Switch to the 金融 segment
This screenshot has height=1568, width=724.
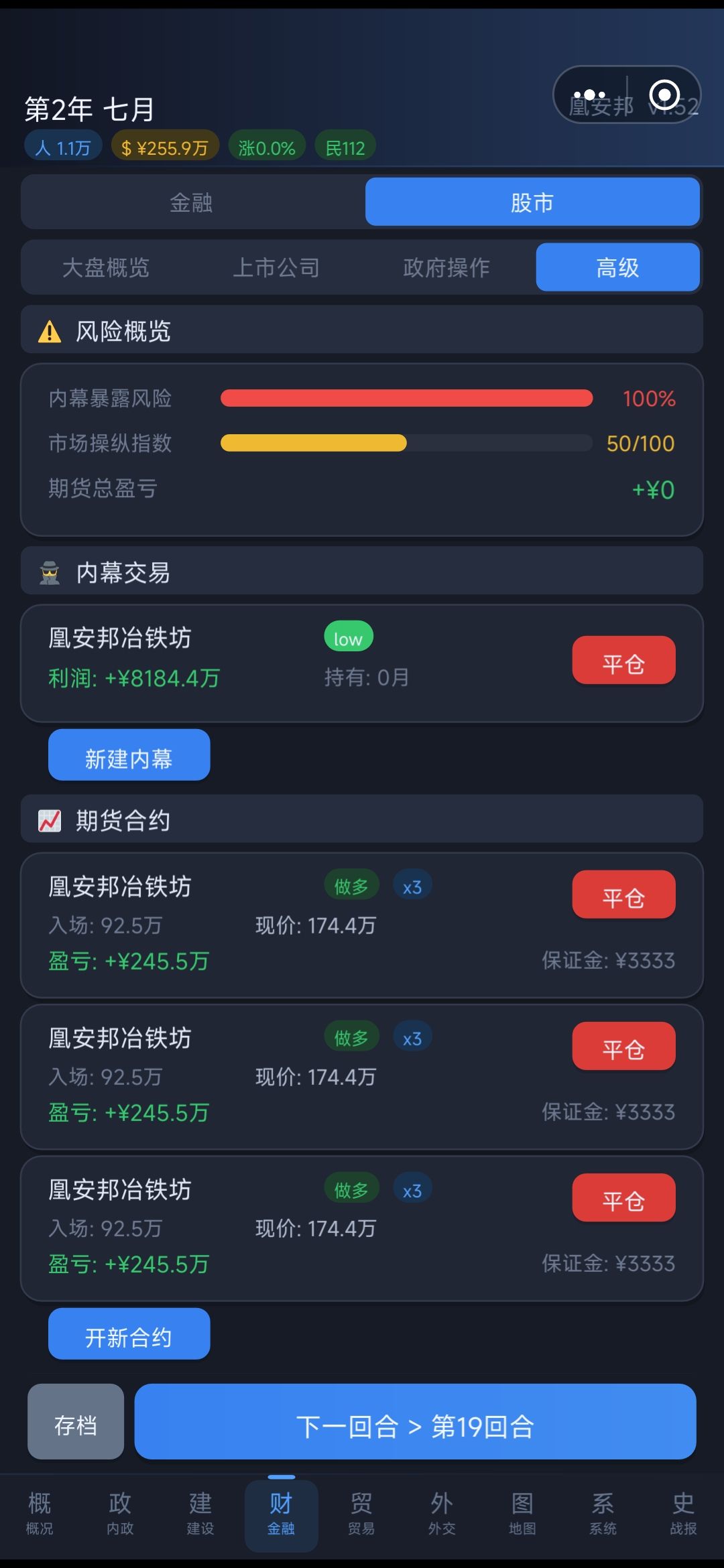[193, 202]
